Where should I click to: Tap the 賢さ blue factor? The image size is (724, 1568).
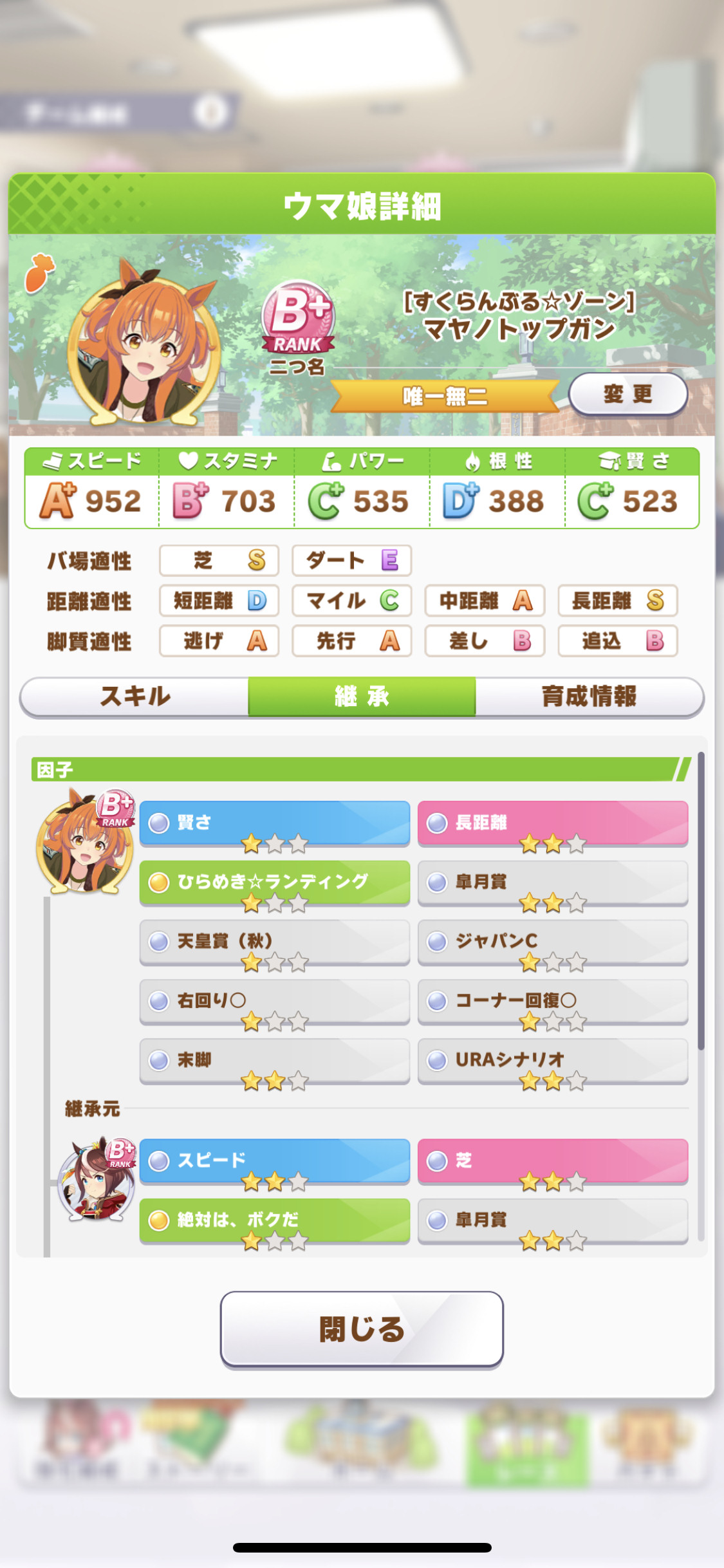click(275, 823)
